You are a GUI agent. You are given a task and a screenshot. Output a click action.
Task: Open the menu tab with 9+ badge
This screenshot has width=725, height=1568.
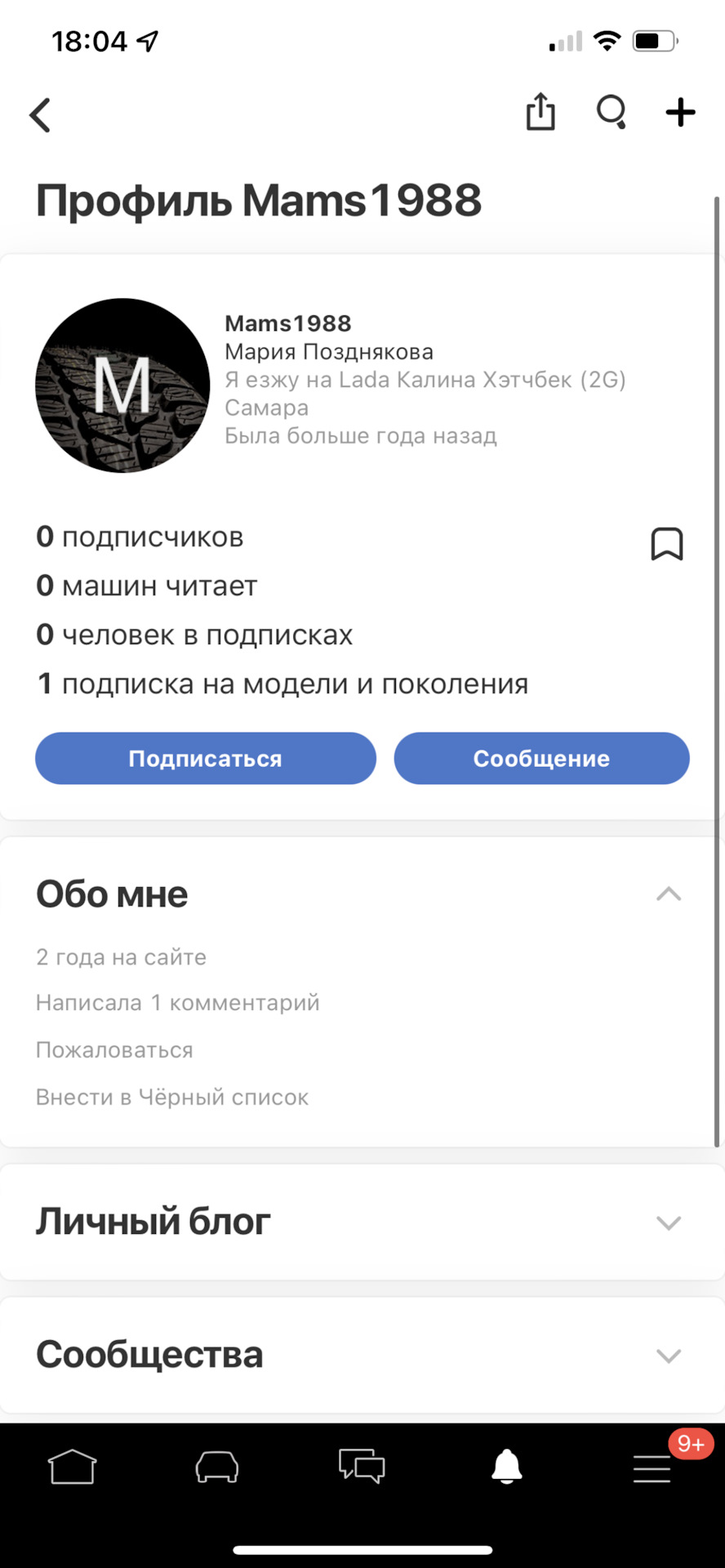pyautogui.click(x=652, y=1468)
